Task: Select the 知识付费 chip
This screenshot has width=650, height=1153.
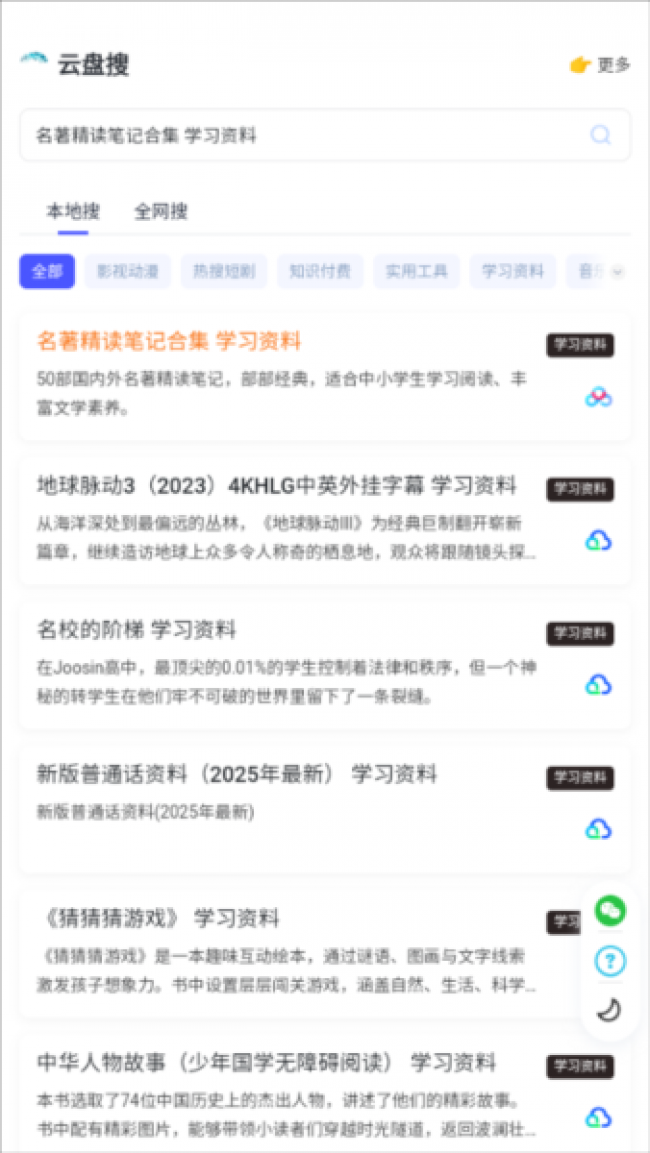Action: 320,271
